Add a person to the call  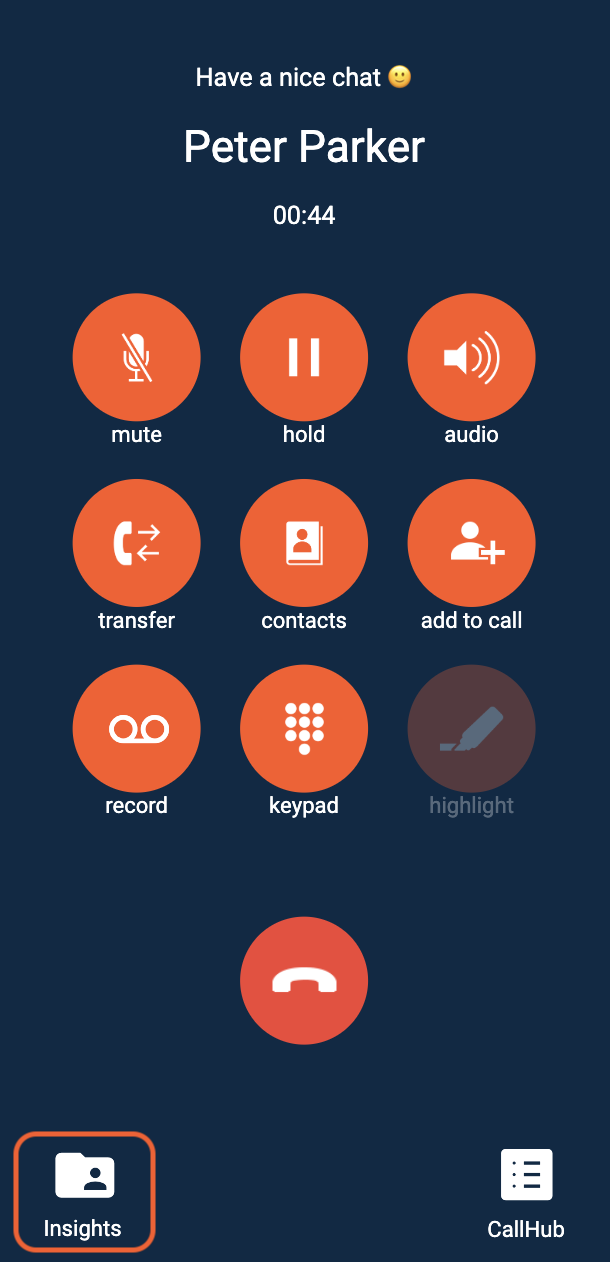471,543
